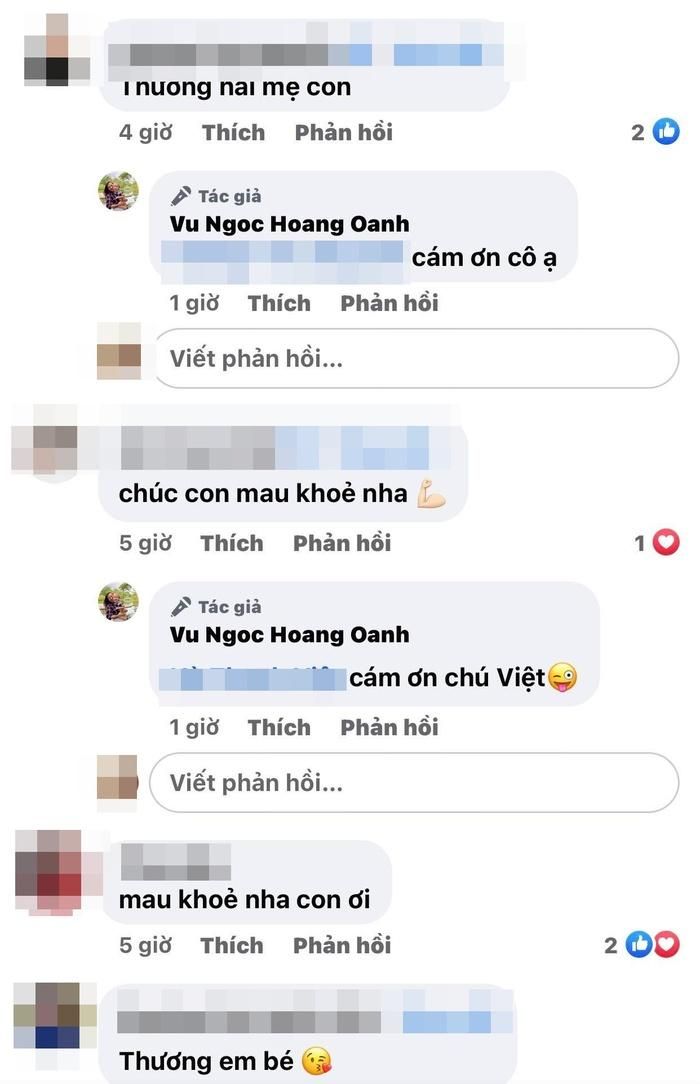Reply to the comment 'Thương hai mẹ con'
Viewport: 700px width, 1084px height.
[x=343, y=132]
